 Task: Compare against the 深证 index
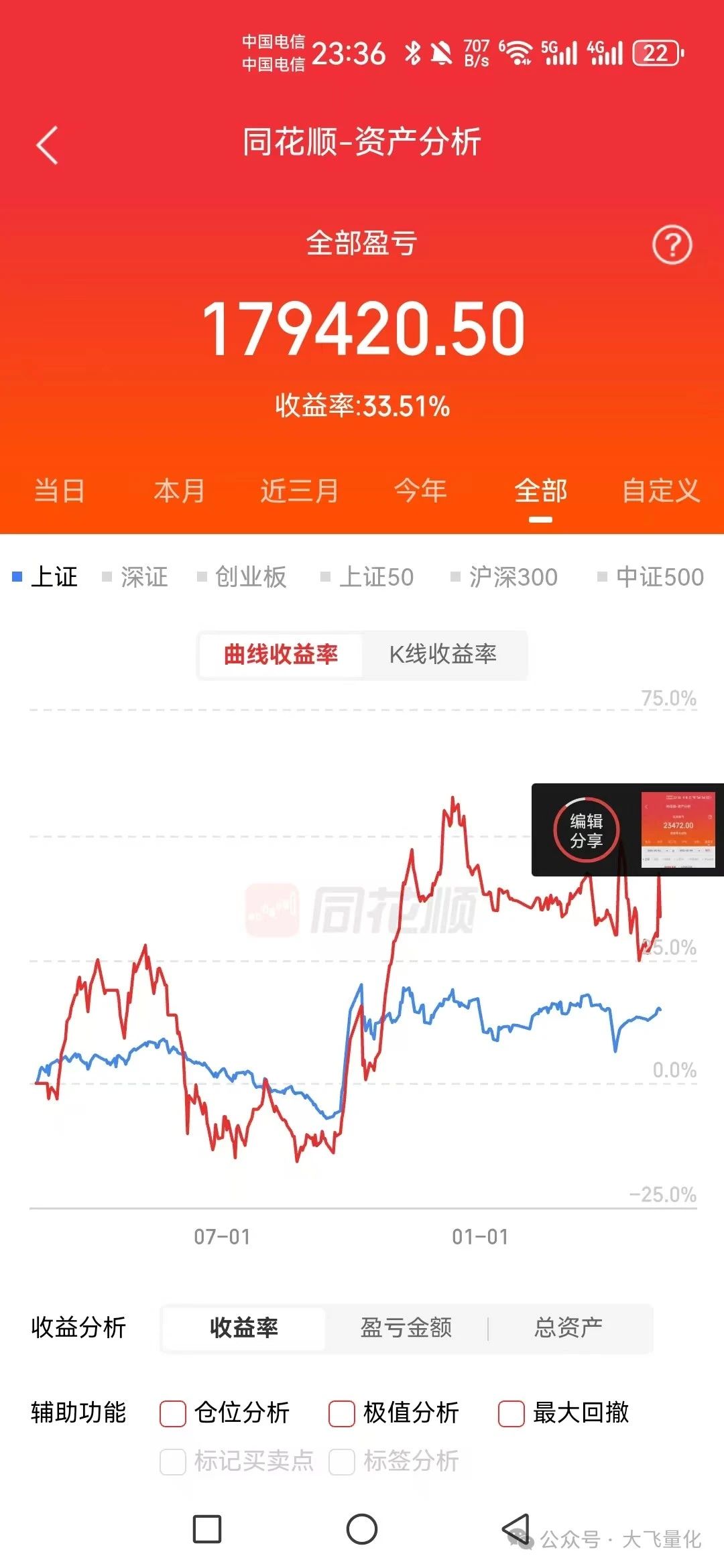[135, 577]
